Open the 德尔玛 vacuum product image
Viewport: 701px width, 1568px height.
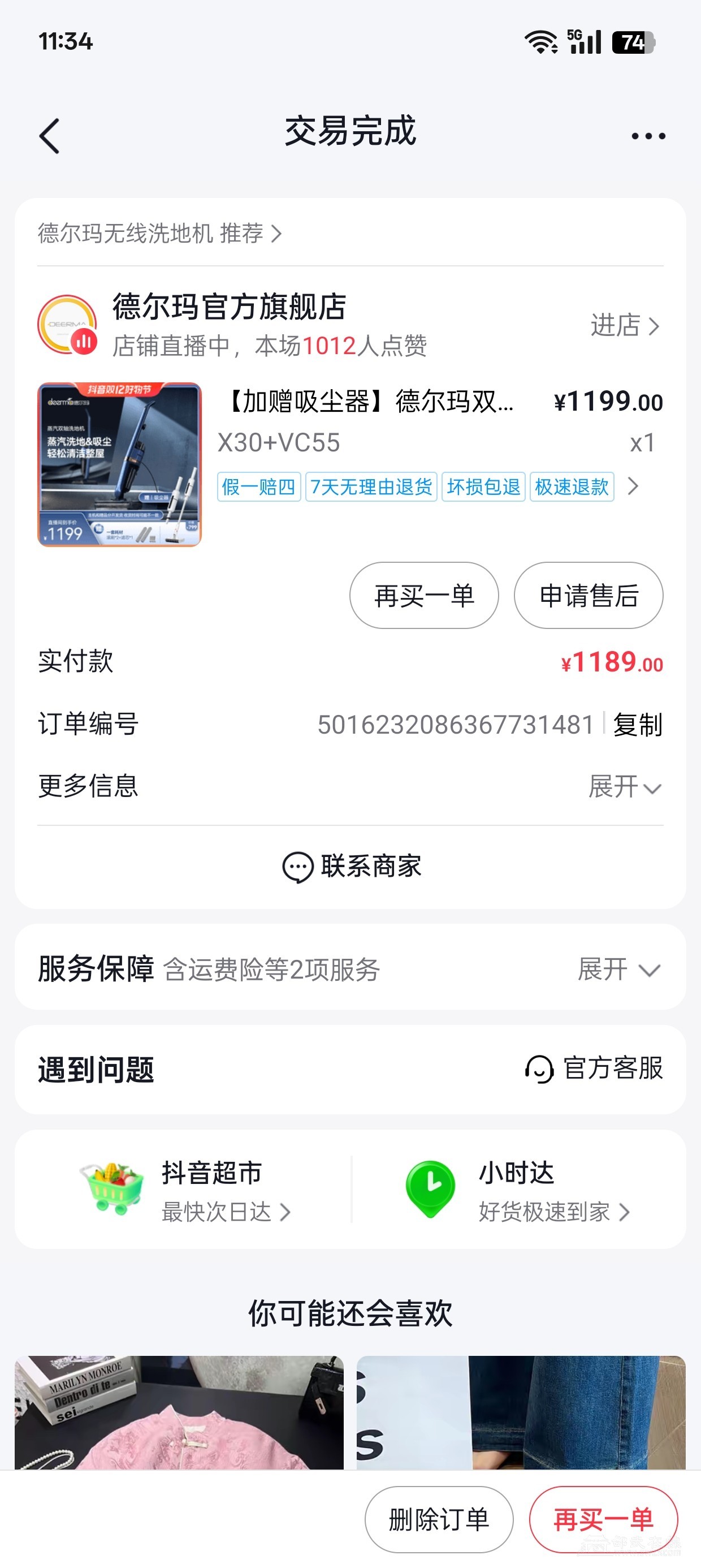(119, 464)
